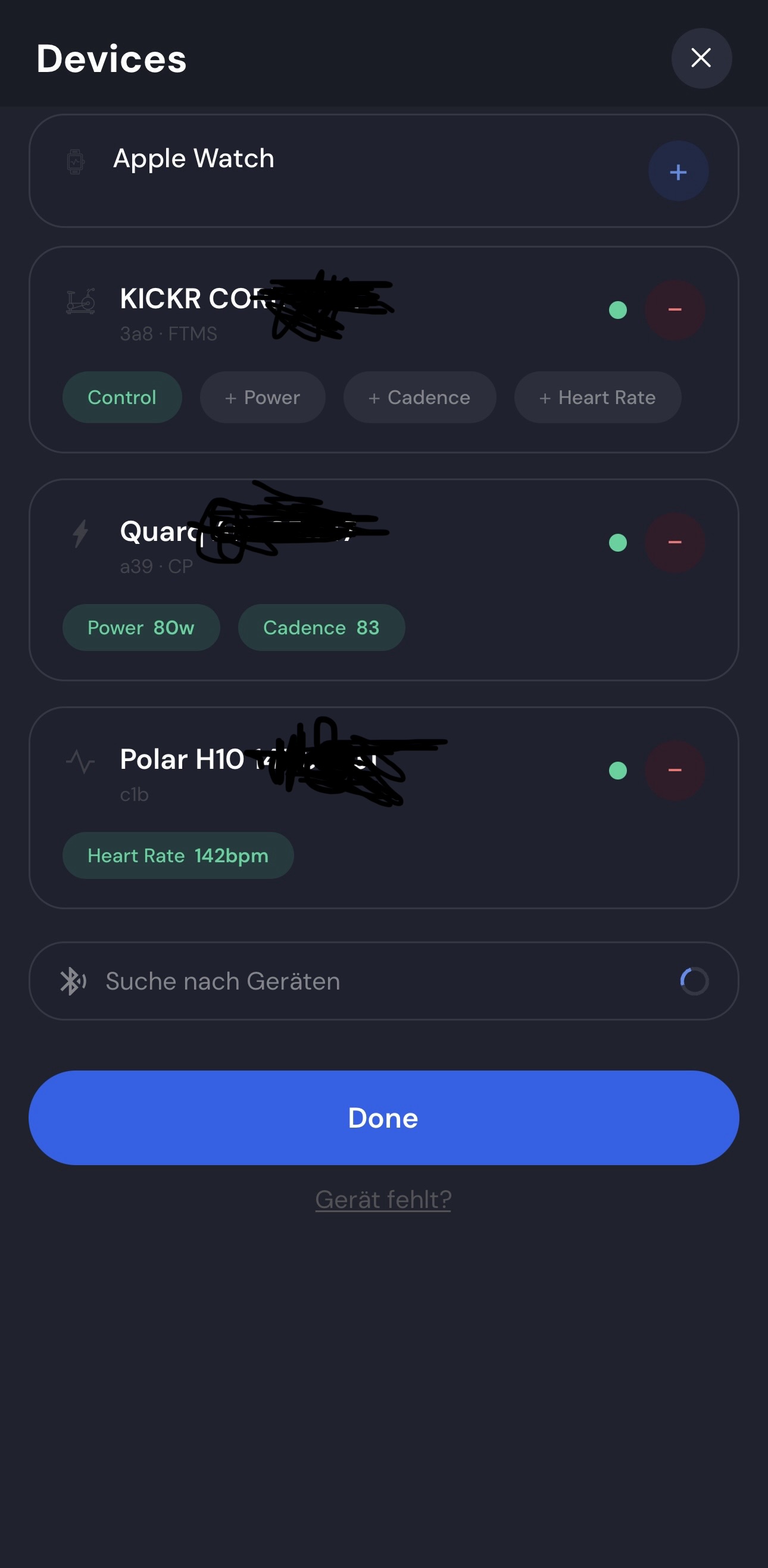
Task: Tap the Power 80w chip
Action: point(141,628)
